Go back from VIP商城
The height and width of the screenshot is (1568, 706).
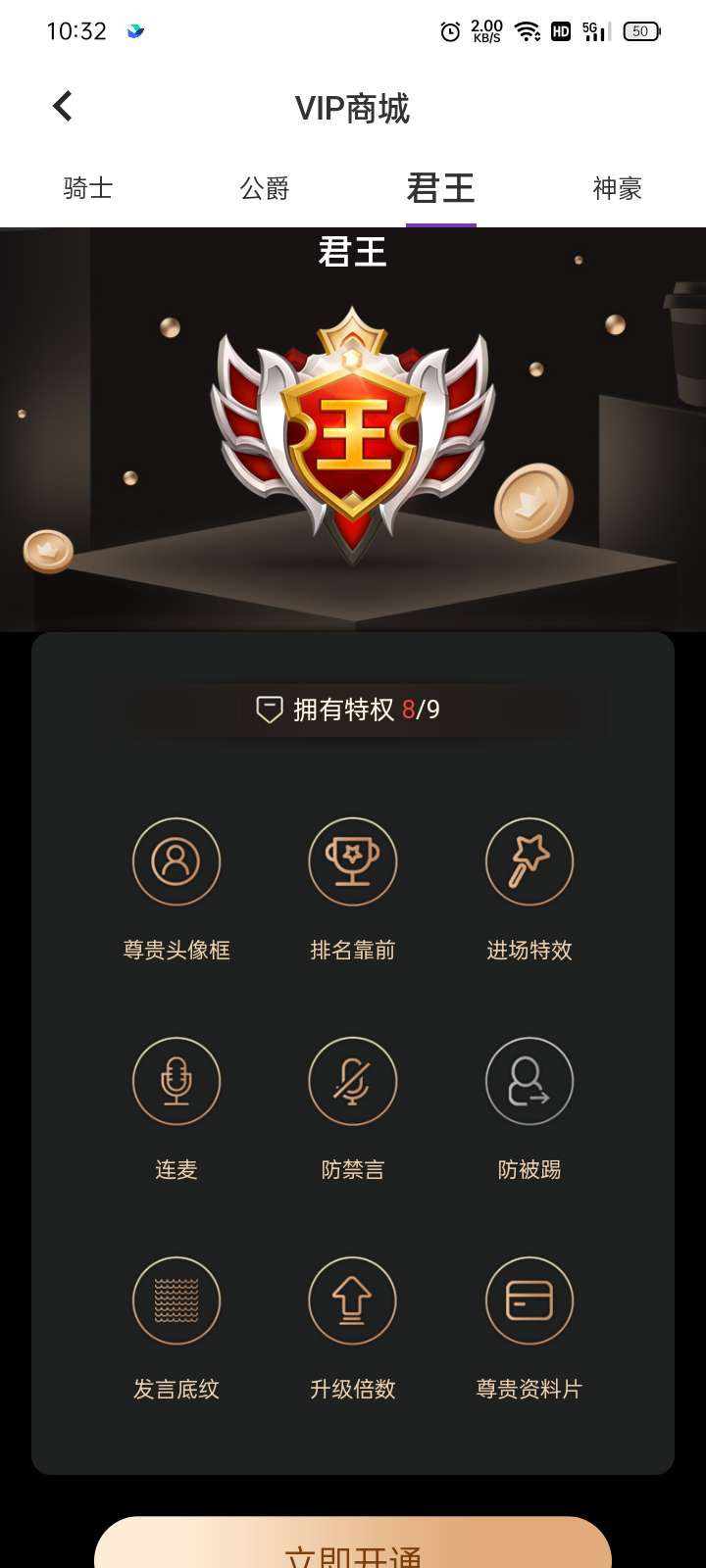(63, 106)
